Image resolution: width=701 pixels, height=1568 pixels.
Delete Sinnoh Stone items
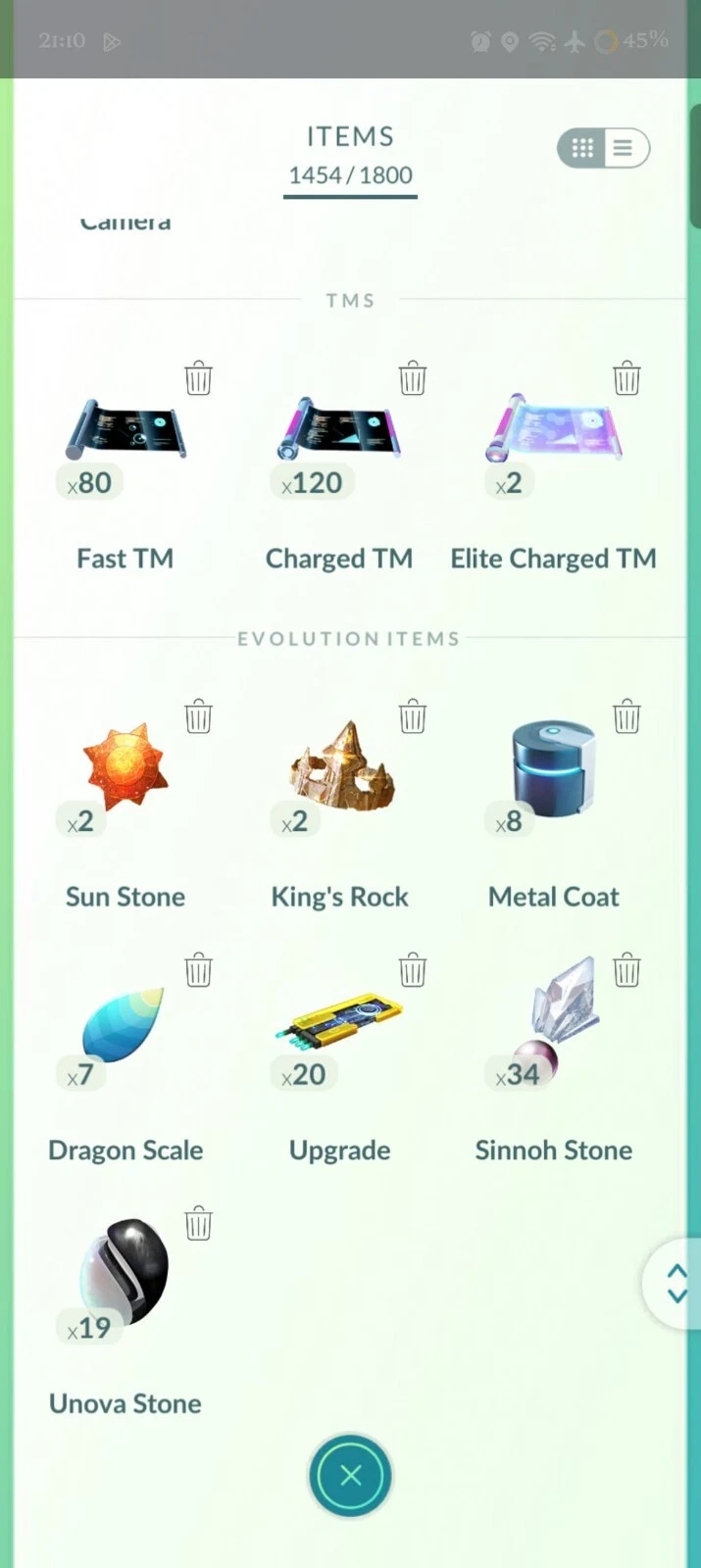(626, 970)
